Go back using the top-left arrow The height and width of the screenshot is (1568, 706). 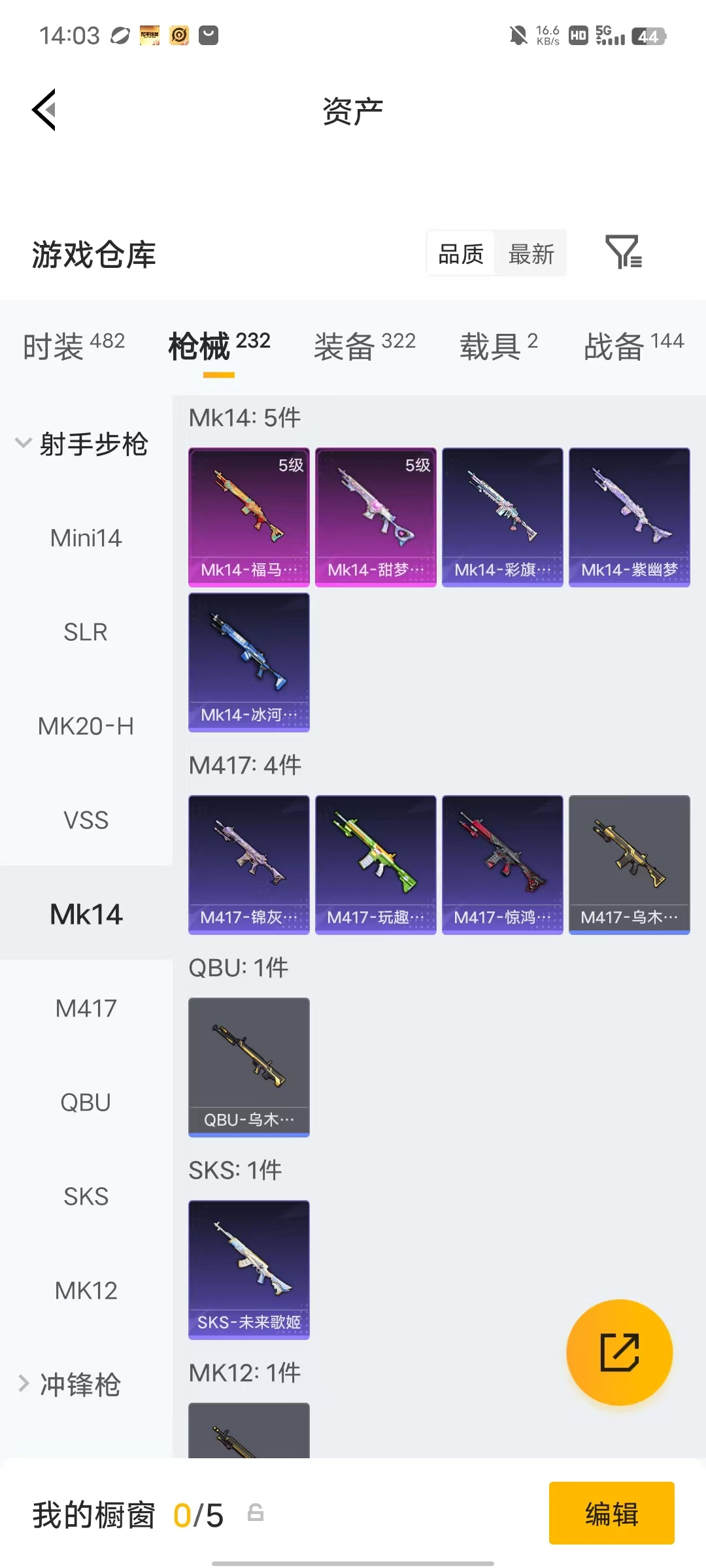[44, 110]
